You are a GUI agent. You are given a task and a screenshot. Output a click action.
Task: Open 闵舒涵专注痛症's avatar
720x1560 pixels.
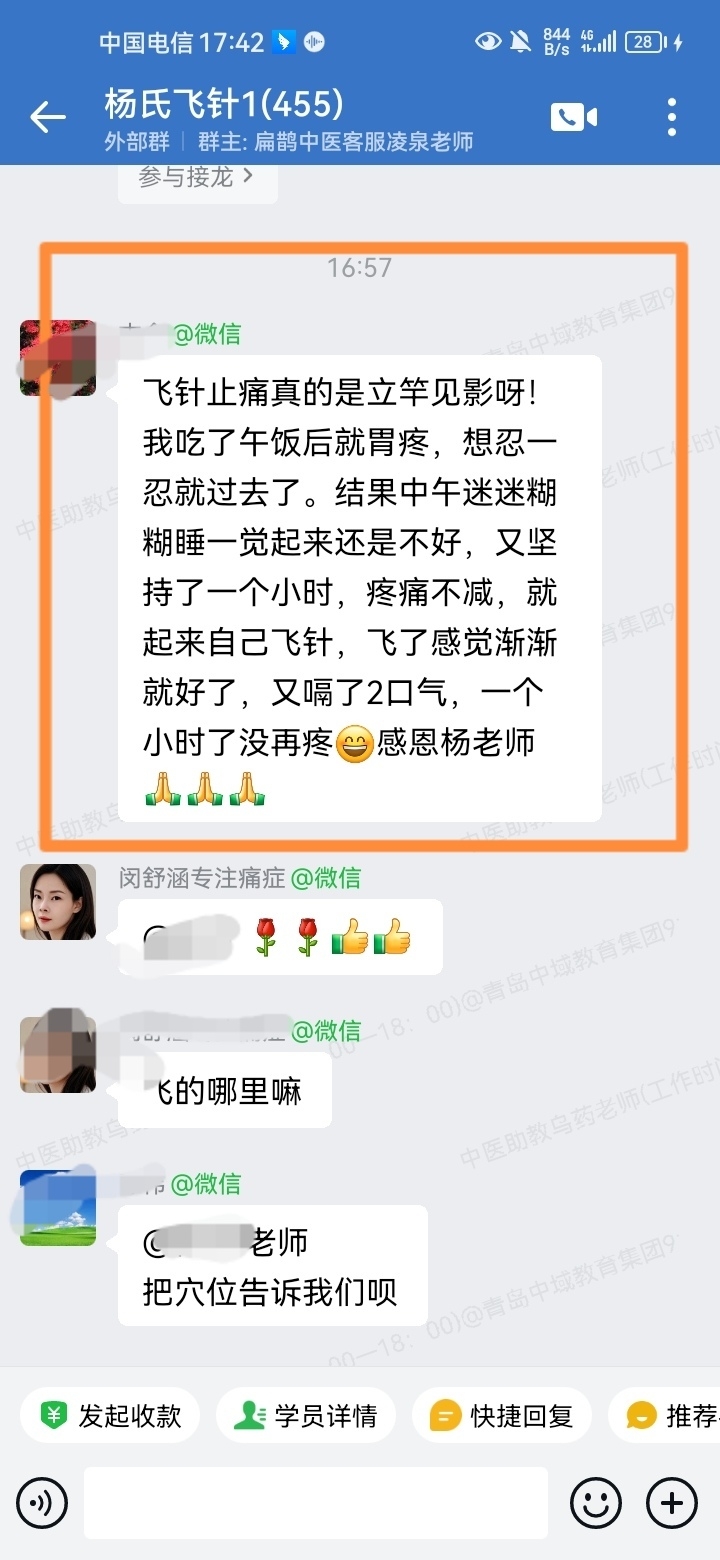coord(58,902)
